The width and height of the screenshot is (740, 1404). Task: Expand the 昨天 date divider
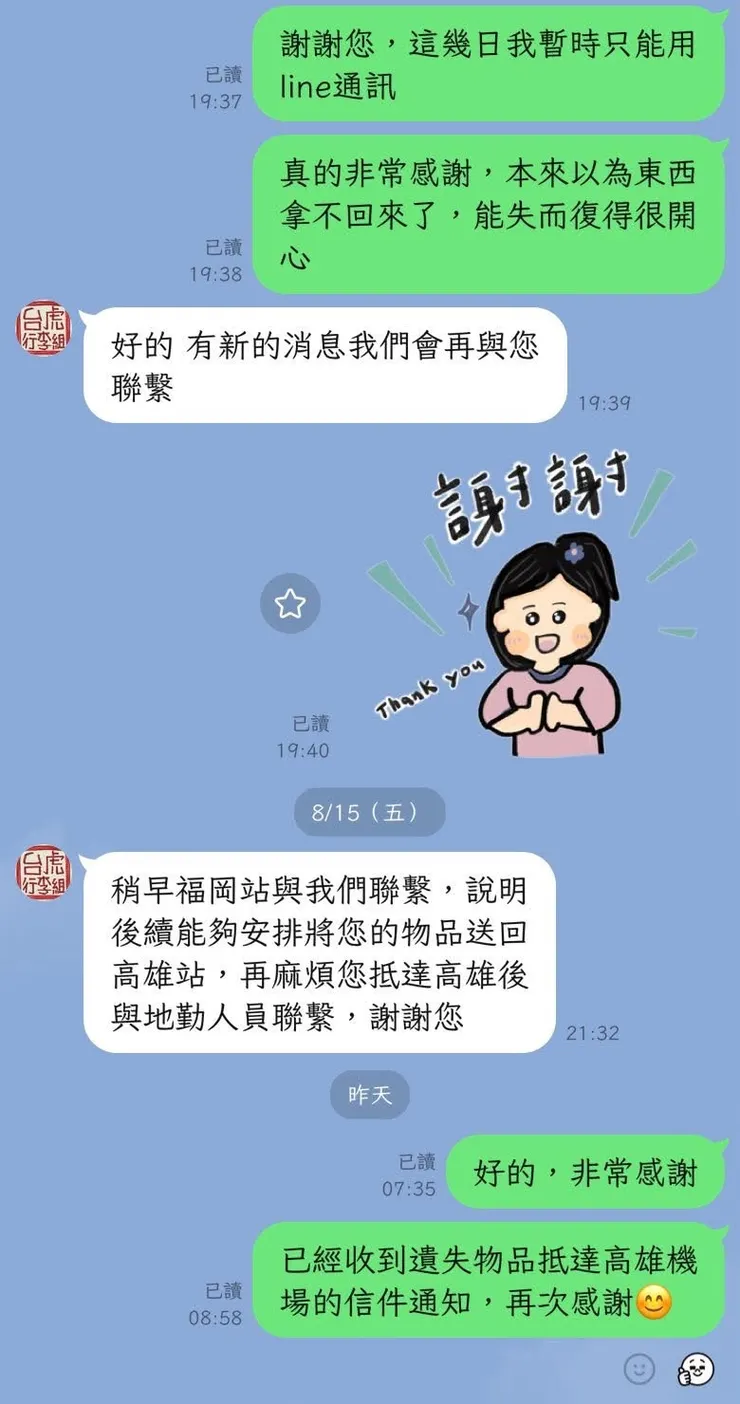pos(369,1095)
